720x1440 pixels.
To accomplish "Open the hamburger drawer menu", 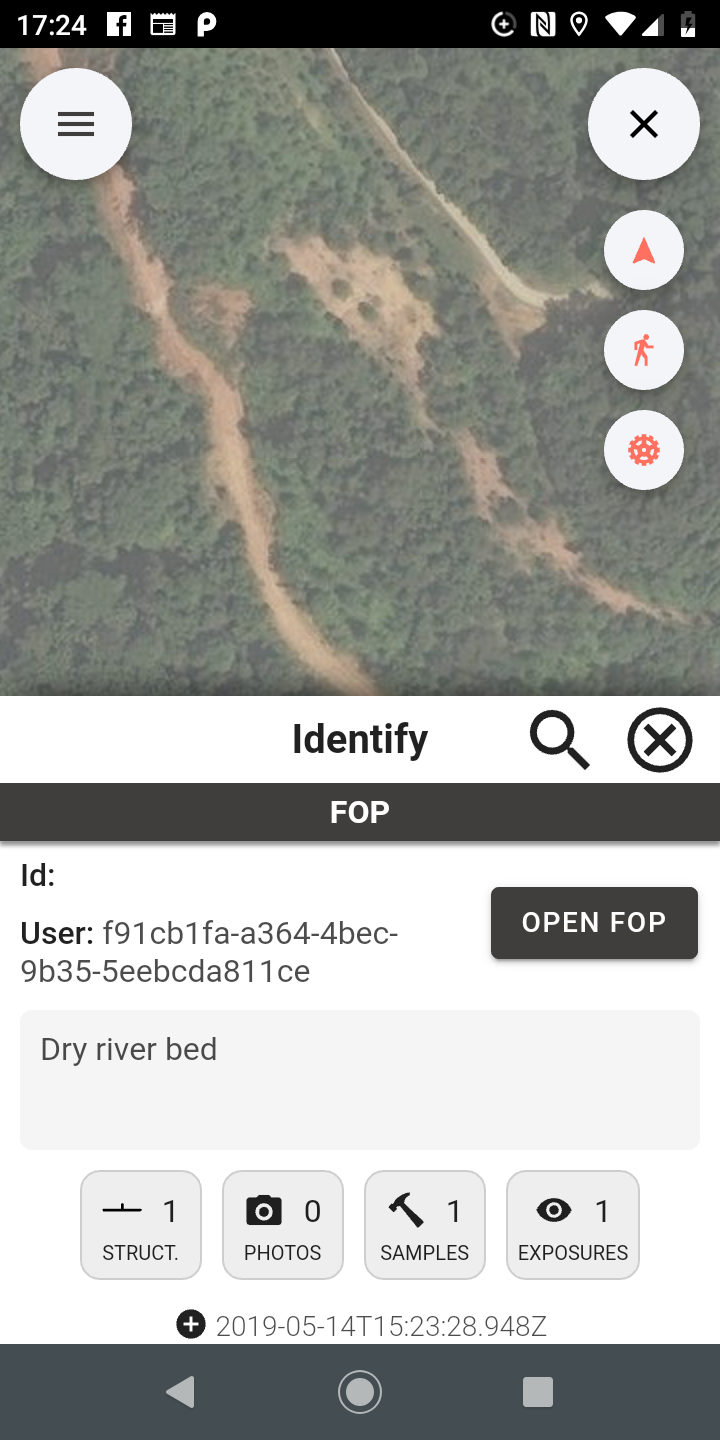I will coord(76,124).
